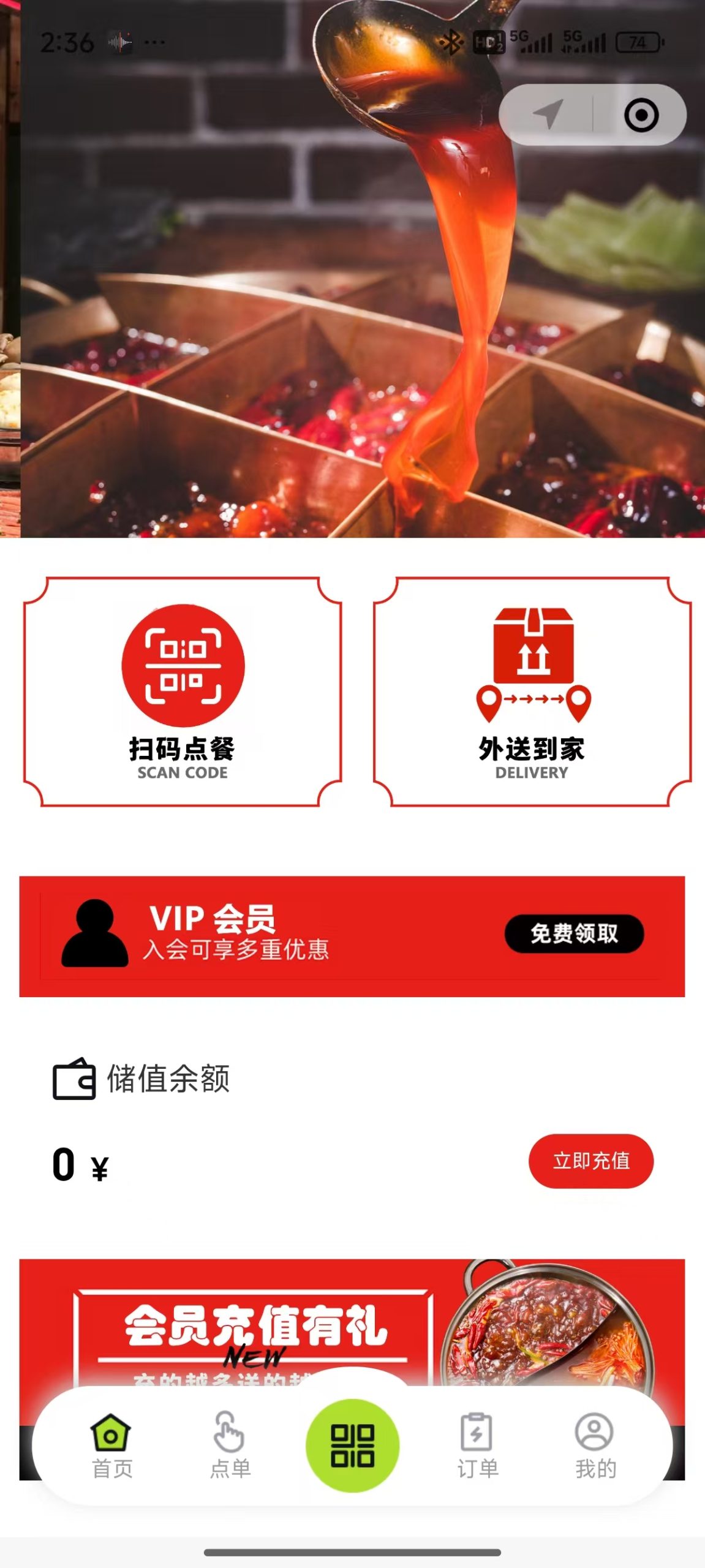Screen dimensions: 705x1568
Task: Tap 免费领取 to claim VIP membership
Action: point(574,933)
